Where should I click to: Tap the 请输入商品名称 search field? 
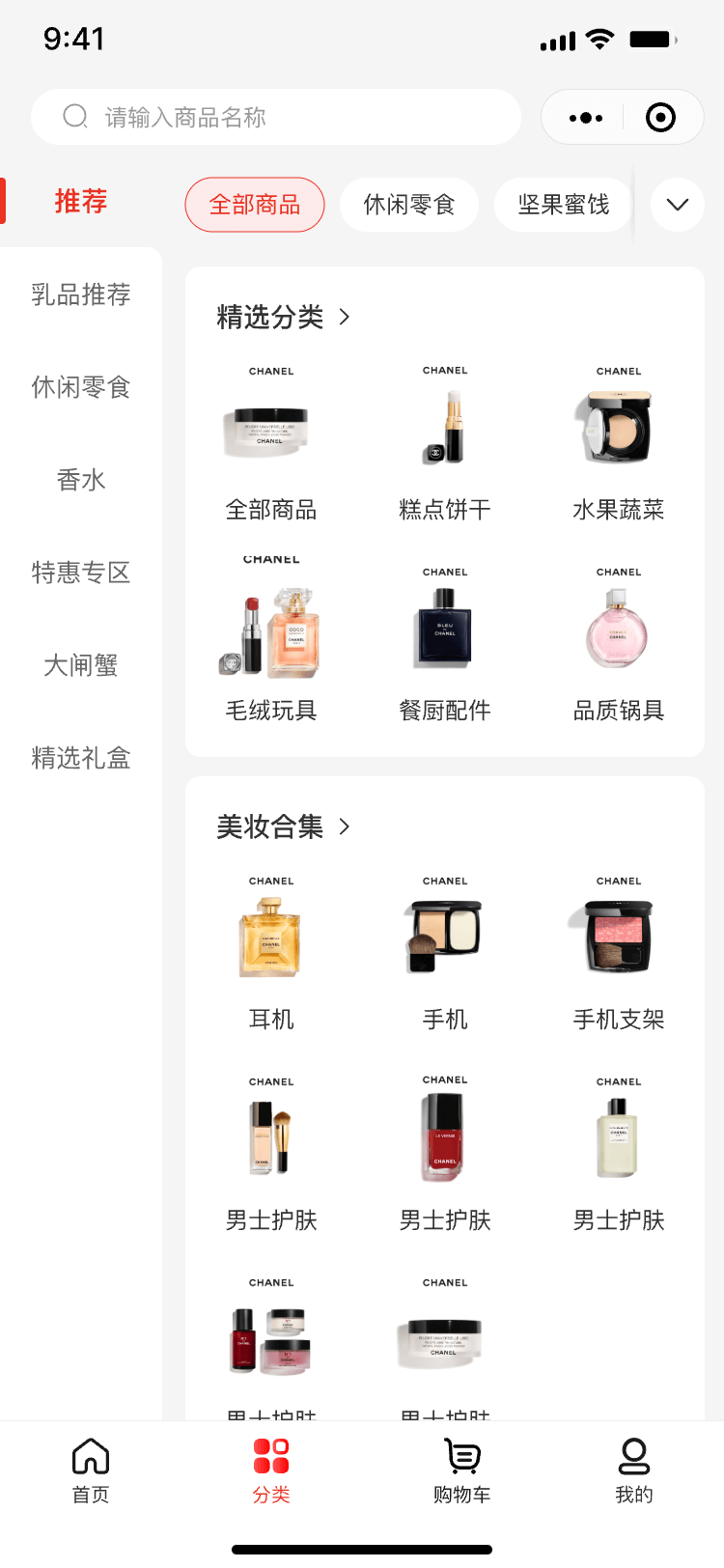click(276, 117)
